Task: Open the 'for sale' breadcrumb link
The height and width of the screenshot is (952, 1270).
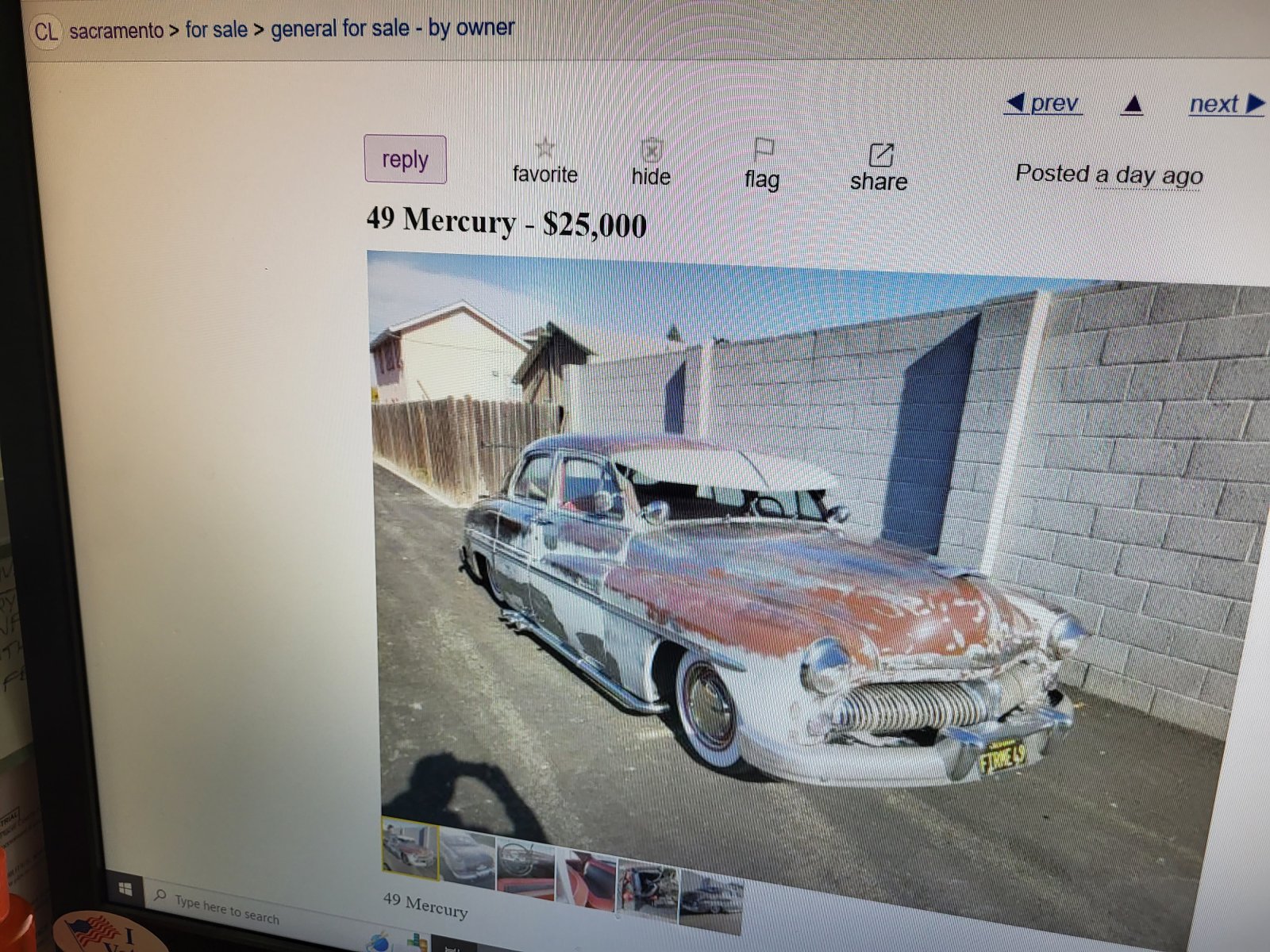Action: point(216,30)
